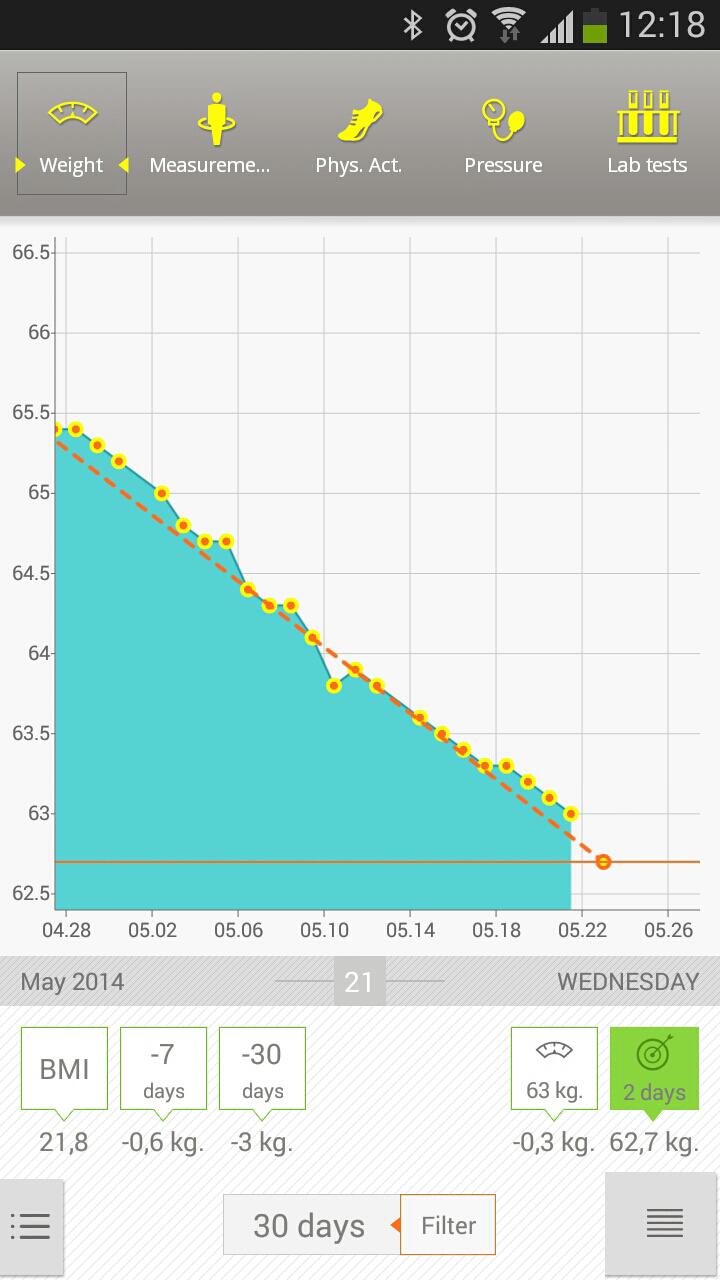Toggle the -7 days statistic card
Image resolution: width=720 pixels, height=1280 pixels.
[163, 1068]
